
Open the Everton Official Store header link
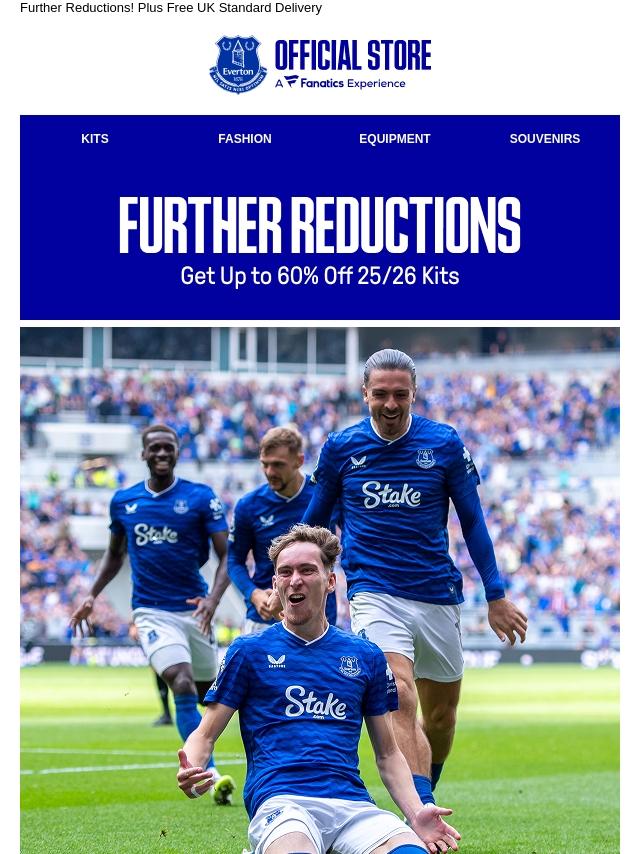pos(320,64)
